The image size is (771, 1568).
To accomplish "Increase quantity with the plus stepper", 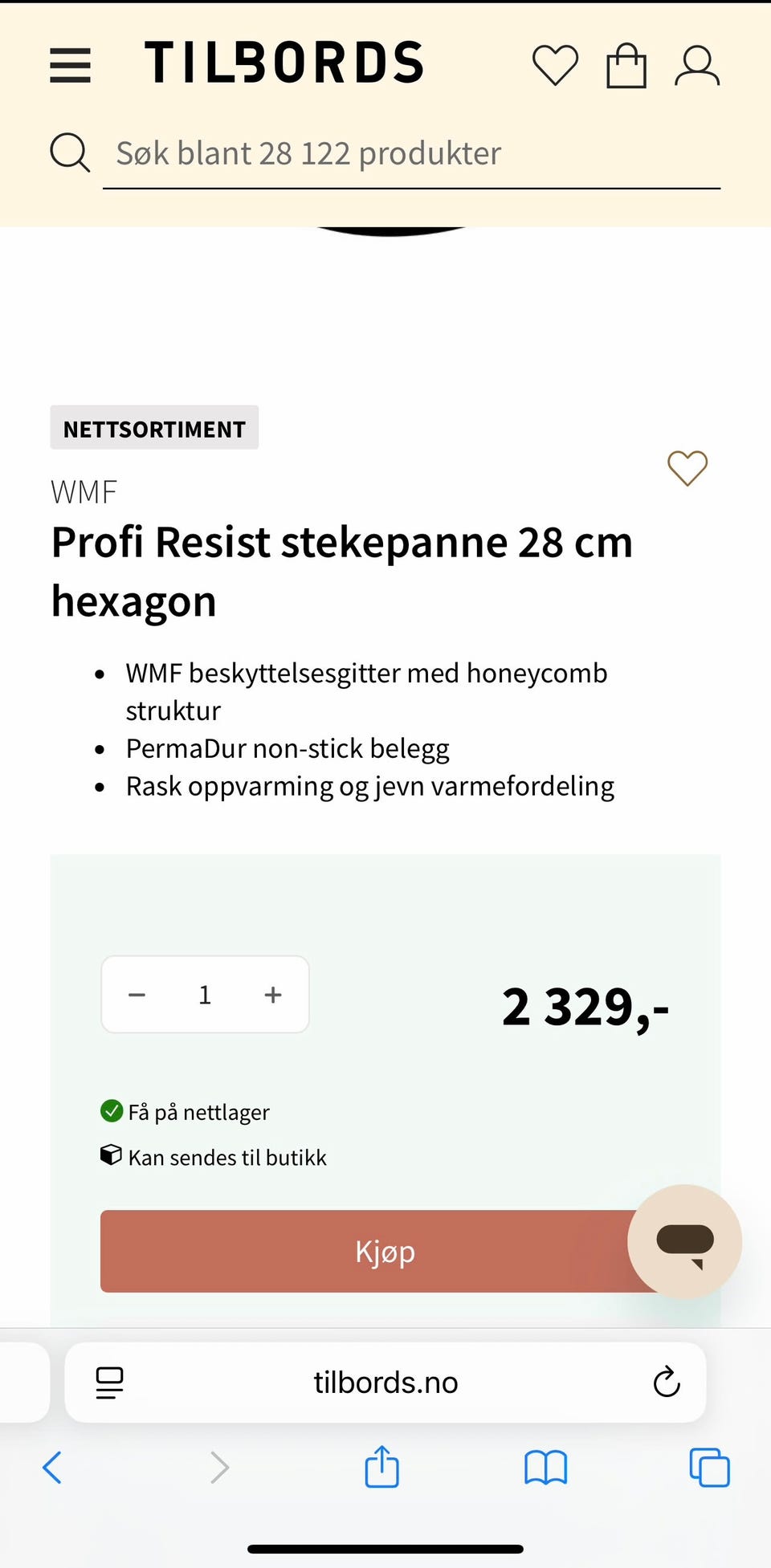I will 272,994.
